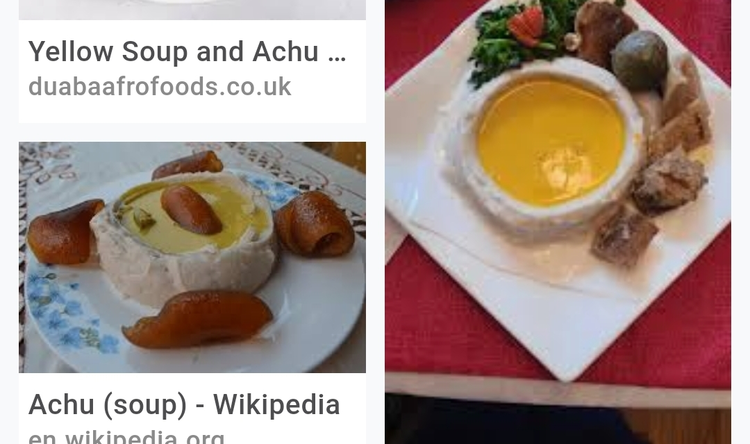Screen dimensions: 750x444
Task: Open the Achu (soup) Wikipedia image result
Action: 192,257
